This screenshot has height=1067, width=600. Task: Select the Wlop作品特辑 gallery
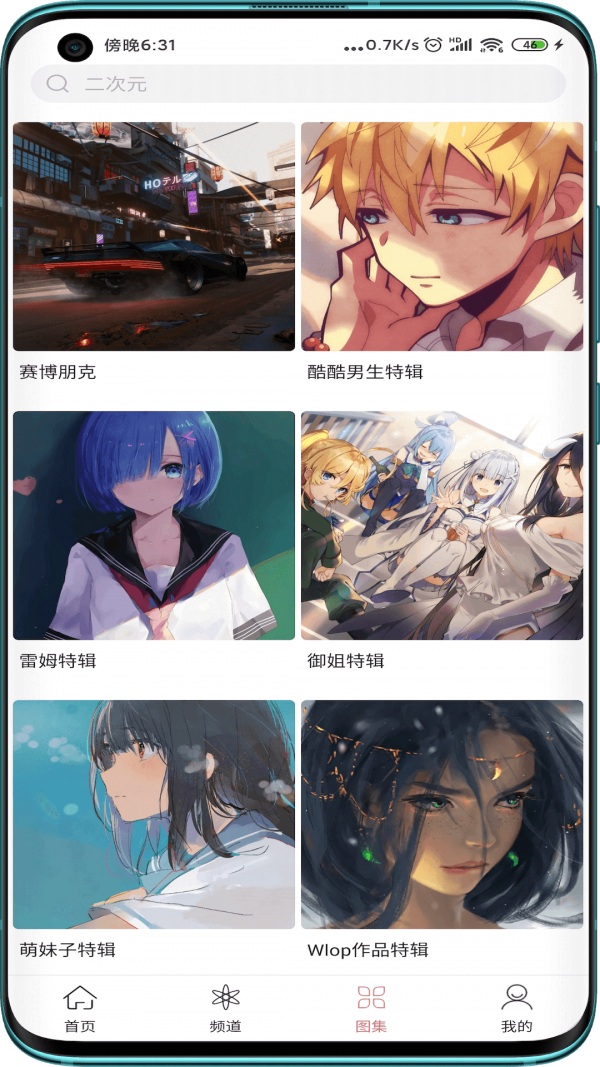tap(442, 815)
